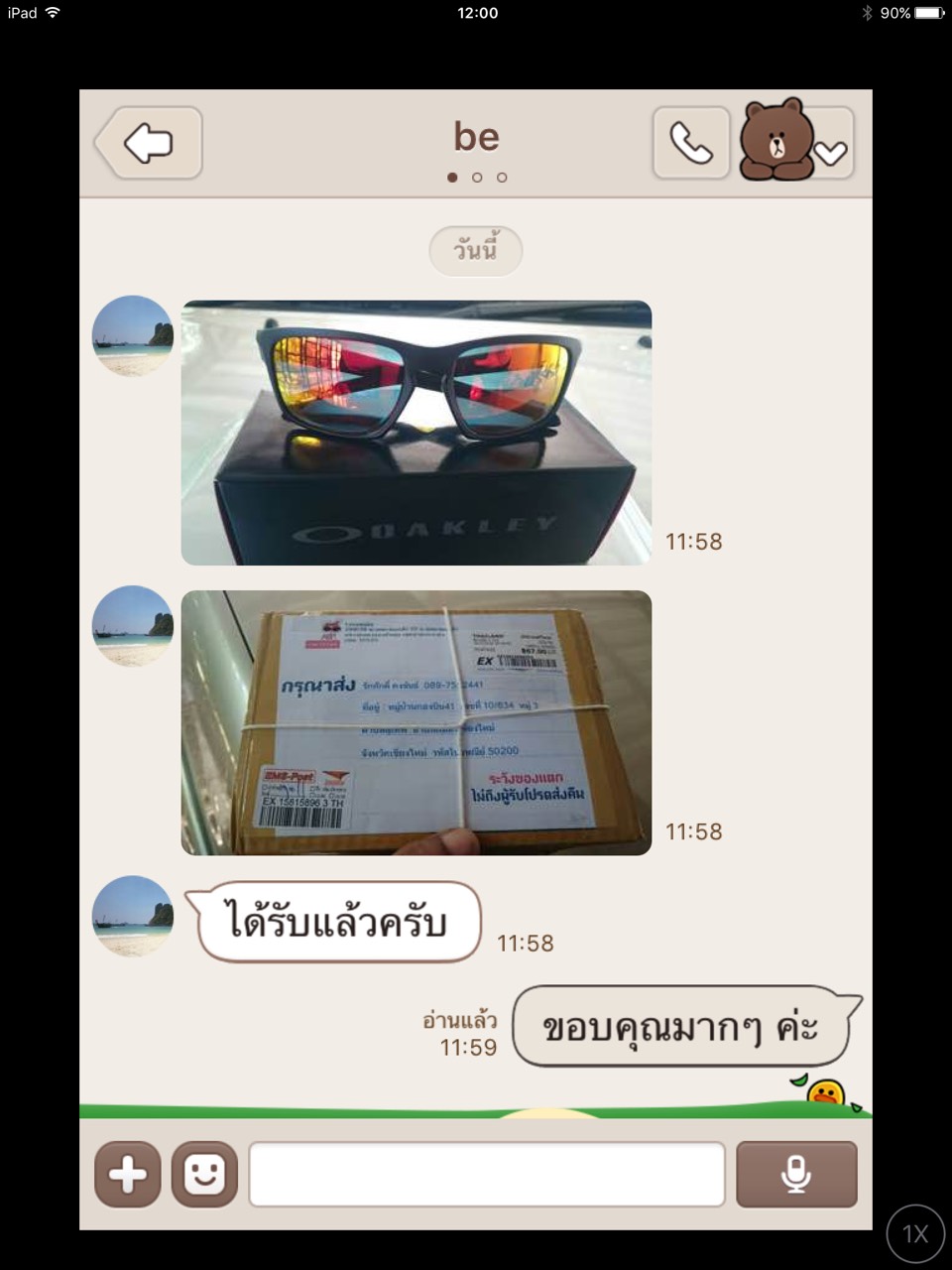Open the Oakley sunglasses photo
The width and height of the screenshot is (952, 1270).
416,433
